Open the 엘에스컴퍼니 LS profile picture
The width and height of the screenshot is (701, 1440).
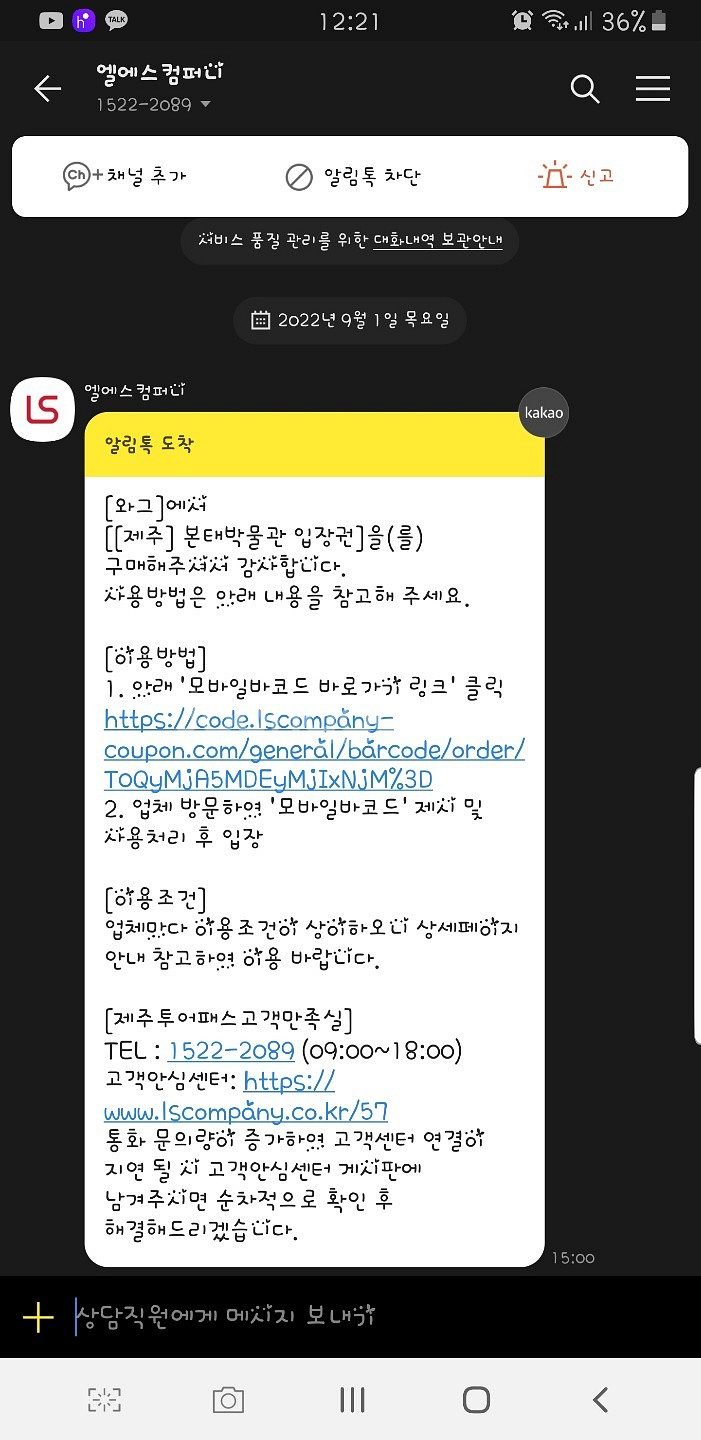[x=42, y=409]
